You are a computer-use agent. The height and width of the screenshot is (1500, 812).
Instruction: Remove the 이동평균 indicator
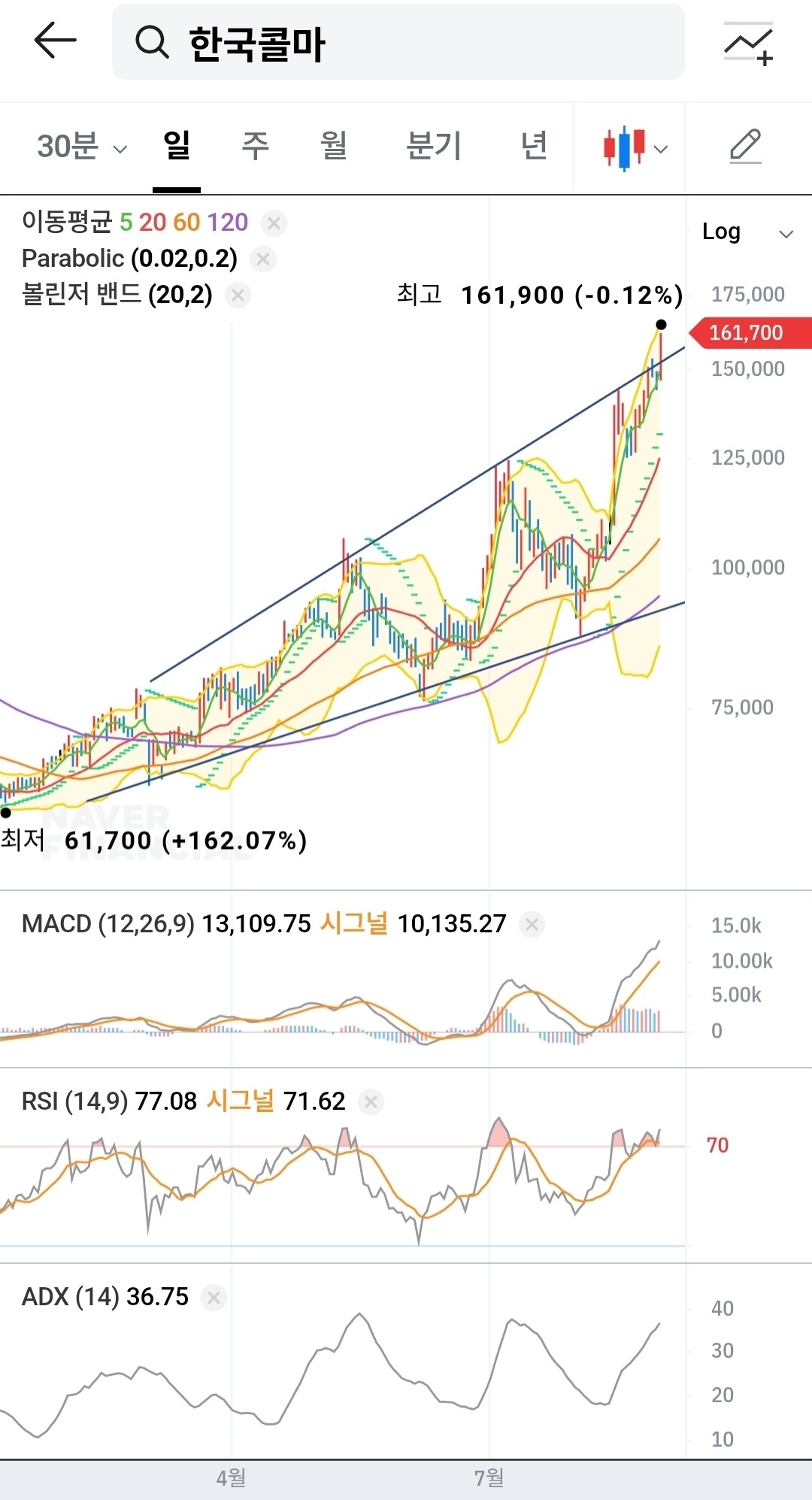coord(274,223)
